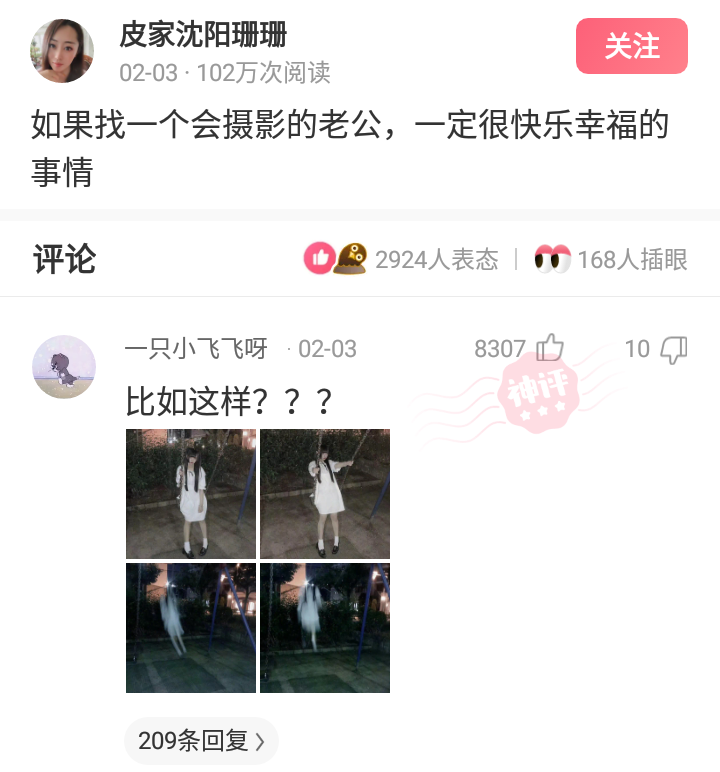View the third blurry photo in the comment

click(191, 628)
